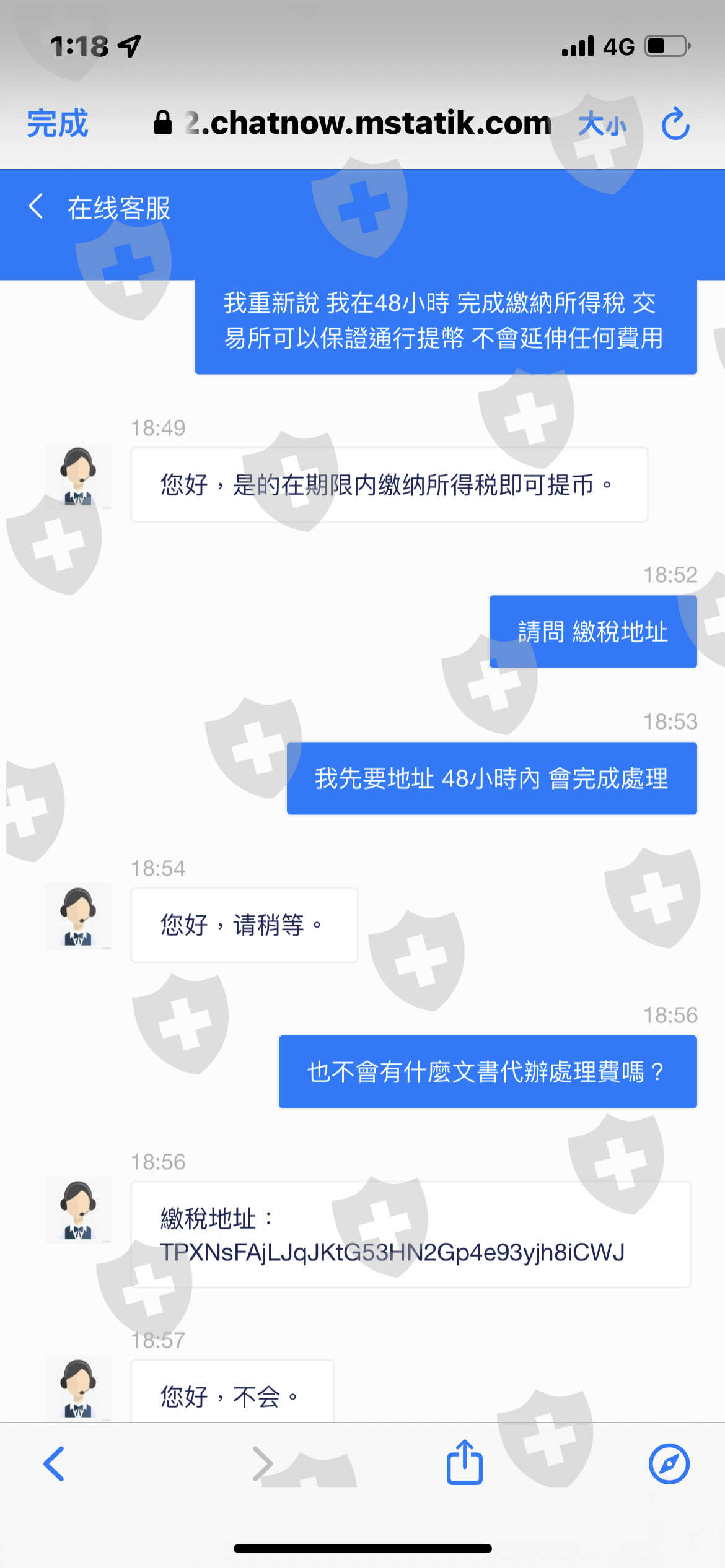The width and height of the screenshot is (725, 1568).
Task: Tap the chatnow.mstatik.com address bar
Action: tap(353, 123)
